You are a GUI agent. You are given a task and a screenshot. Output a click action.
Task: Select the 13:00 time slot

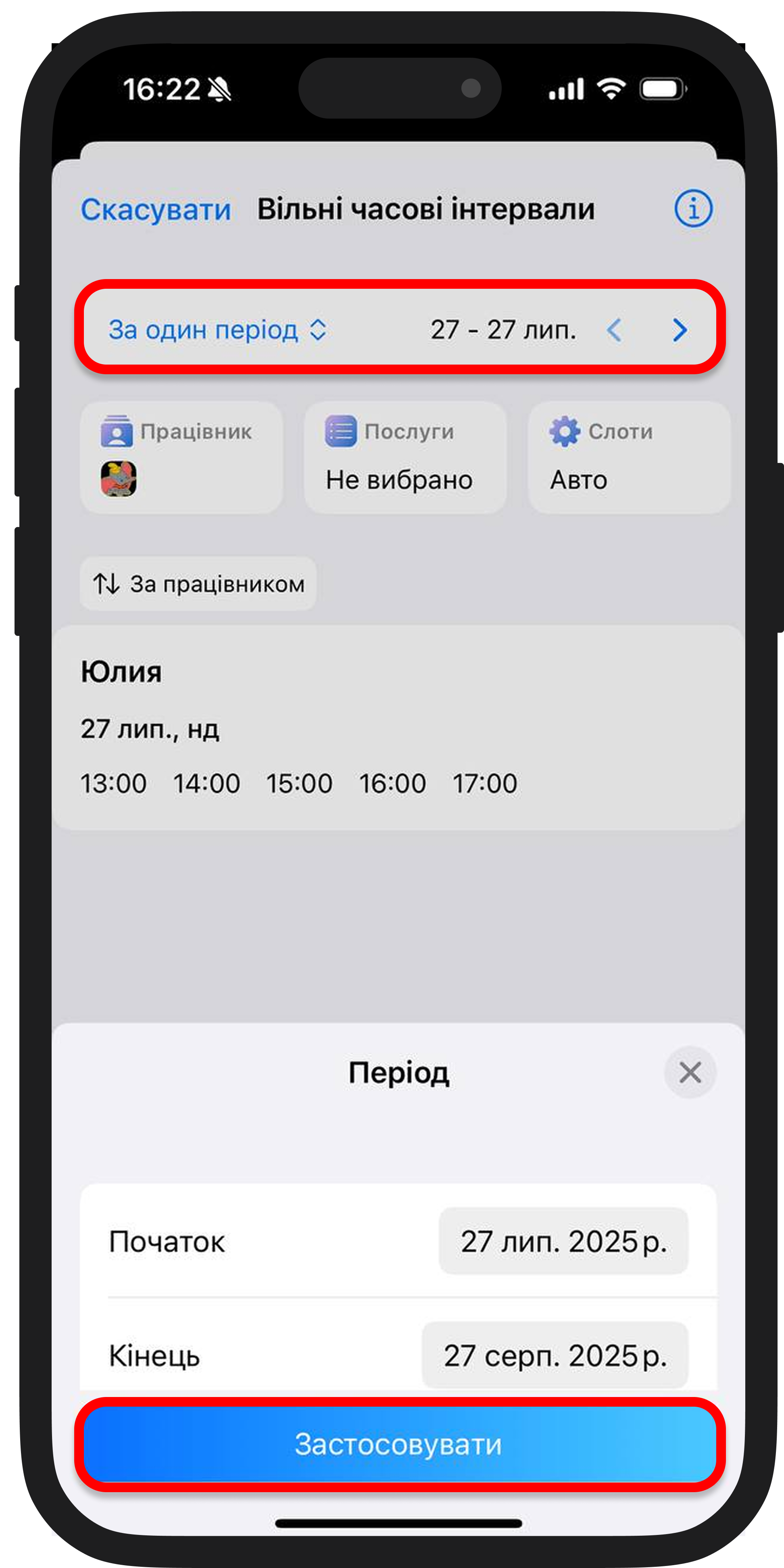pyautogui.click(x=114, y=783)
